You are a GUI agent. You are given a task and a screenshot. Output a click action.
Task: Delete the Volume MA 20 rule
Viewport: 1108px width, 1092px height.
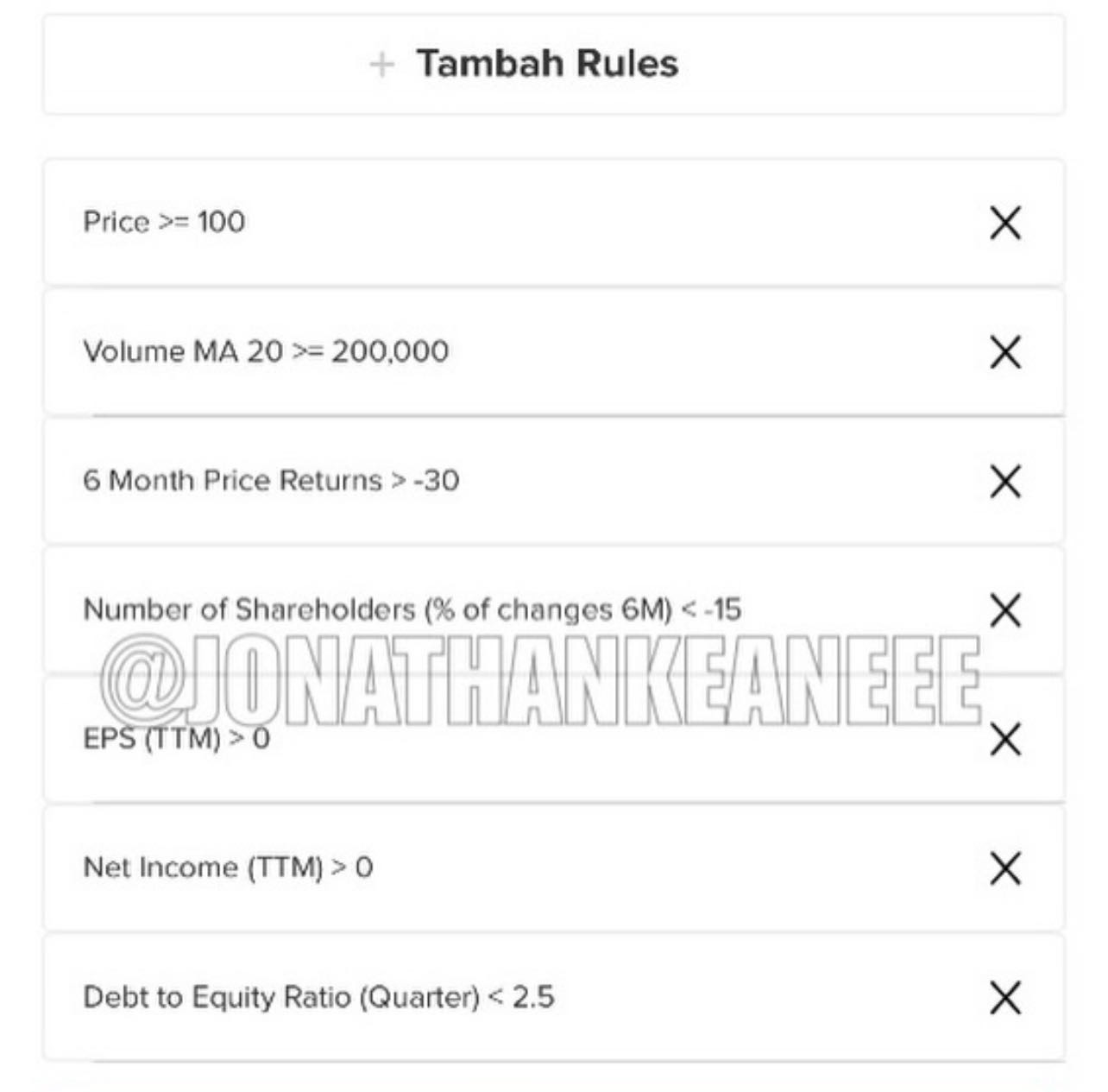tap(1005, 352)
